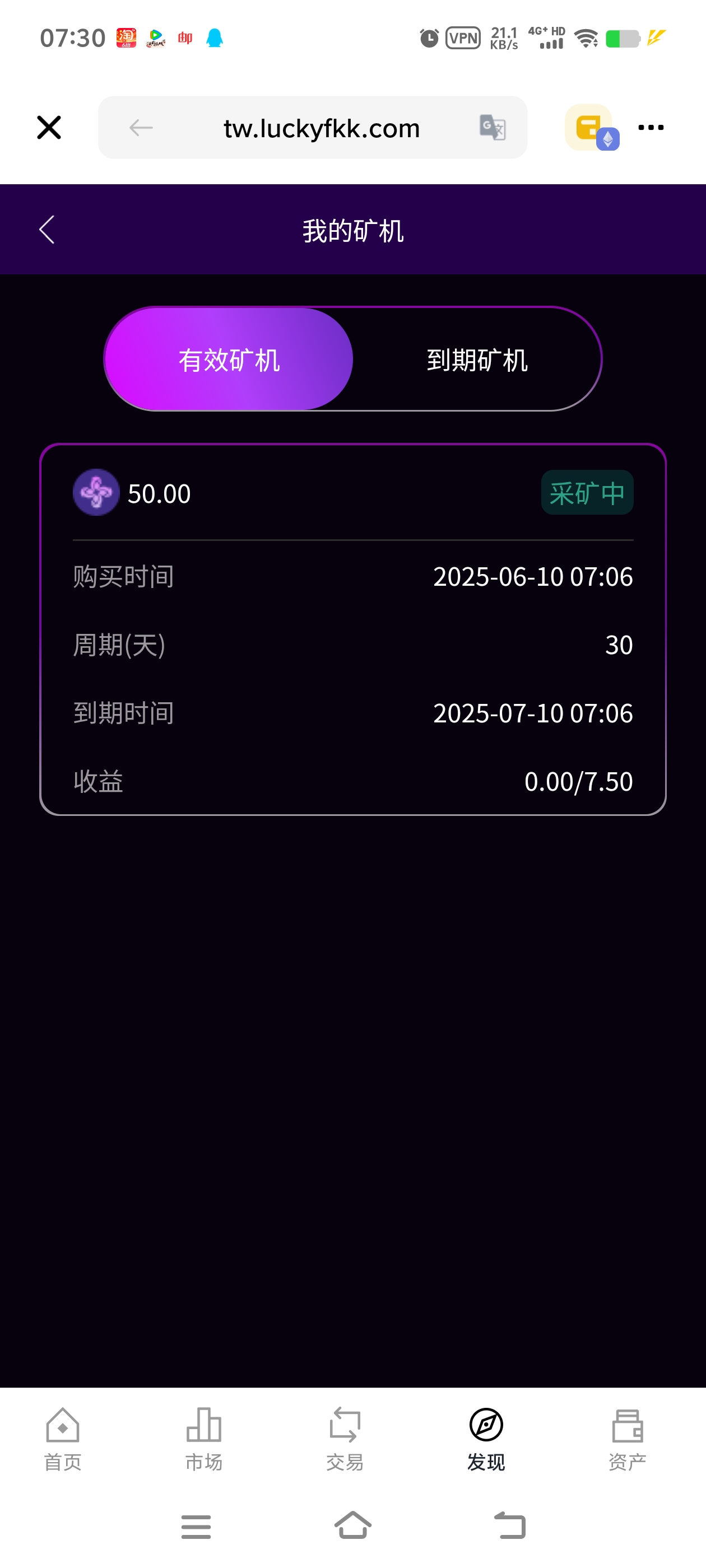Tap the system home button
The width and height of the screenshot is (706, 1568).
pyautogui.click(x=354, y=1525)
